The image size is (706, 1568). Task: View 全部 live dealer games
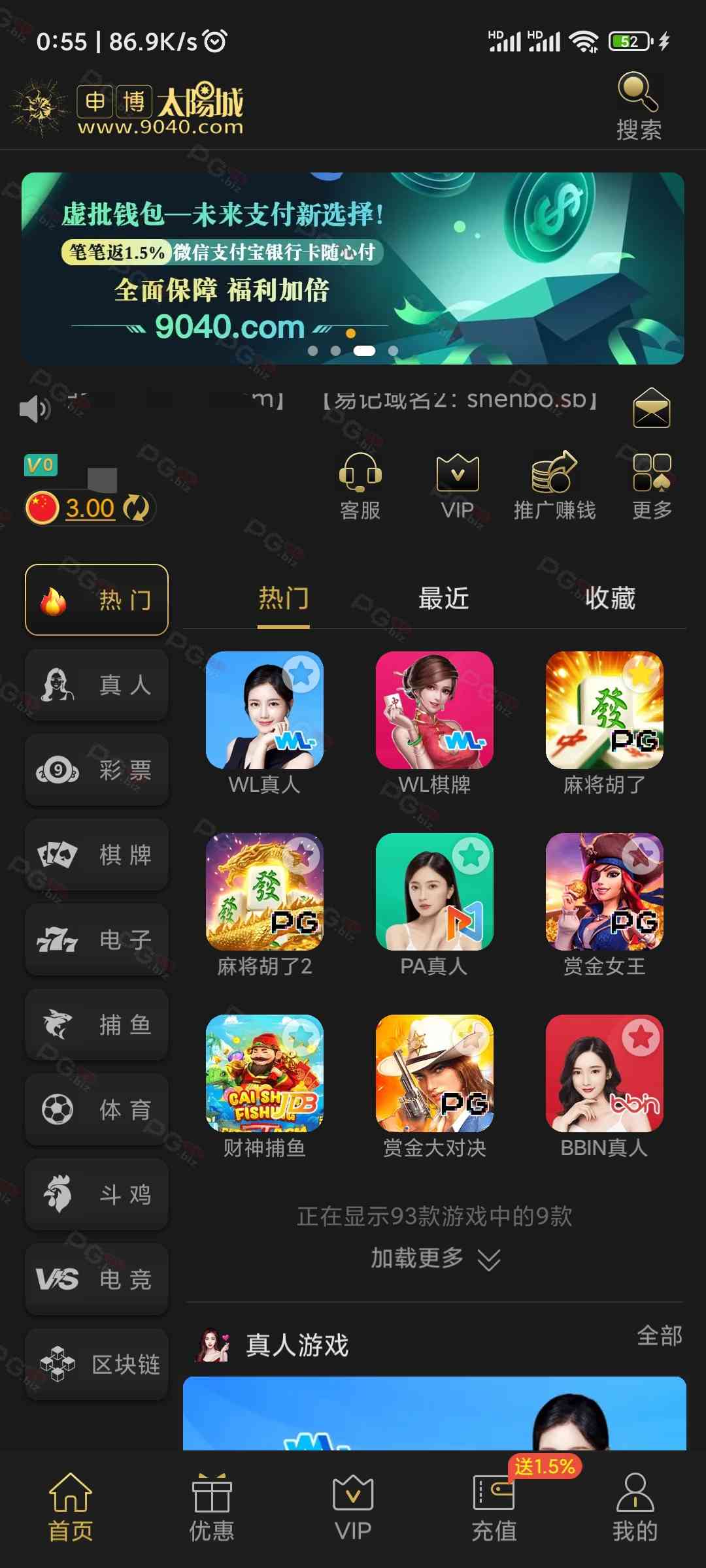click(659, 1336)
